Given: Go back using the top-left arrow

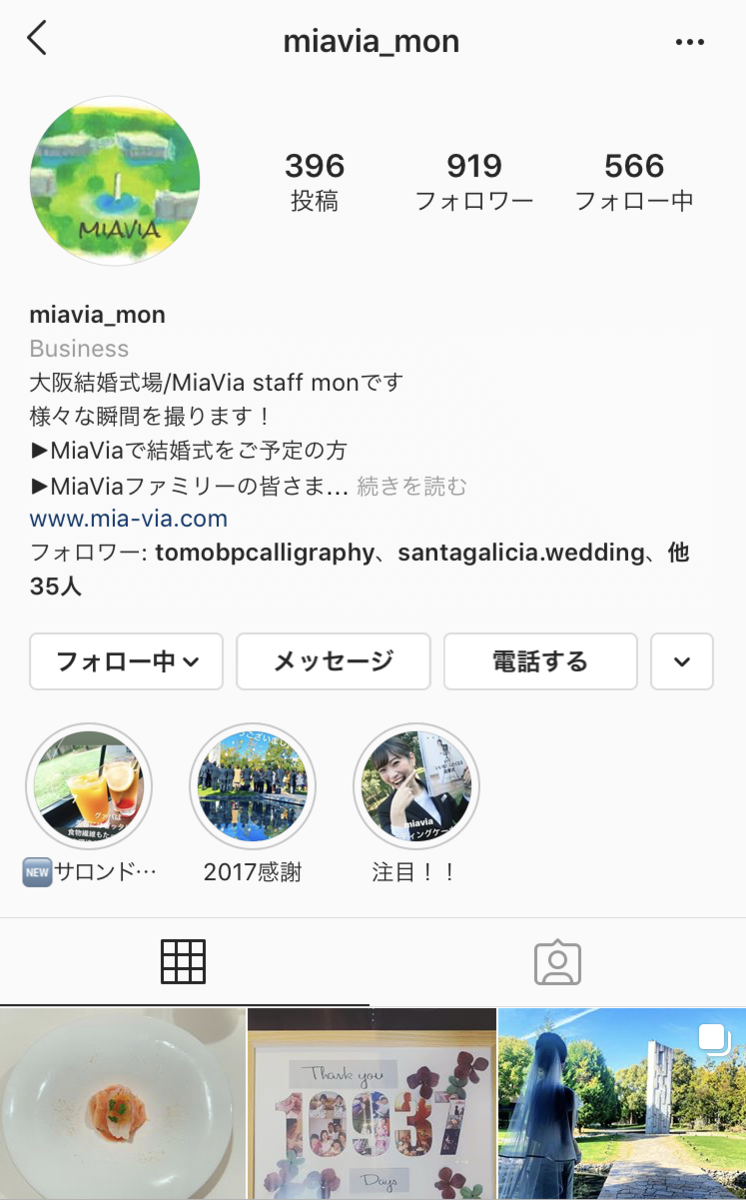Looking at the screenshot, I should pyautogui.click(x=37, y=39).
